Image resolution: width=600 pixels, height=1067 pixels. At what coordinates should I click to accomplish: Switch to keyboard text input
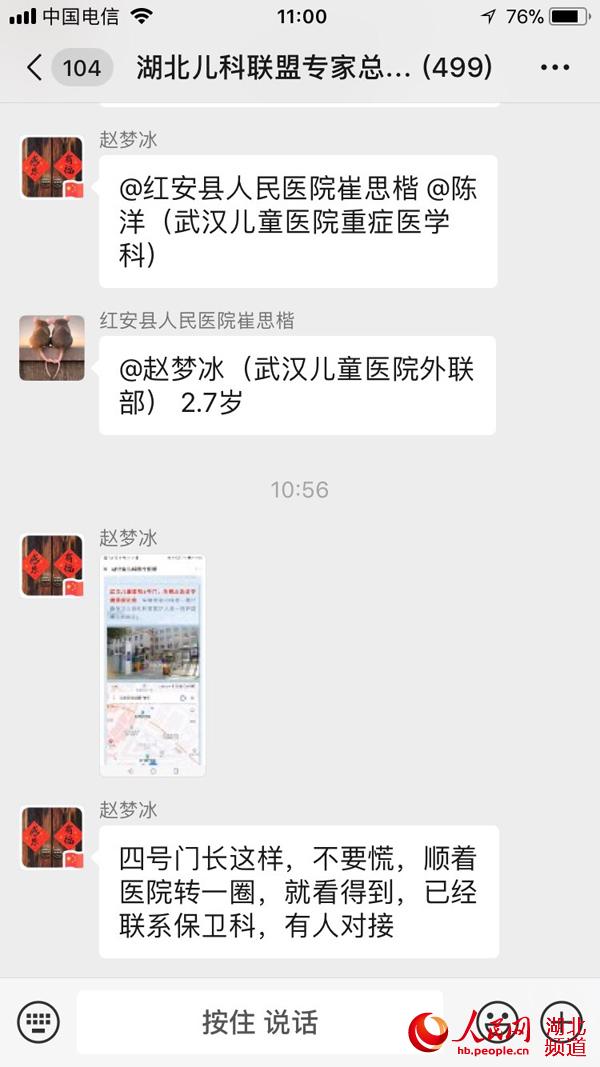38,1021
